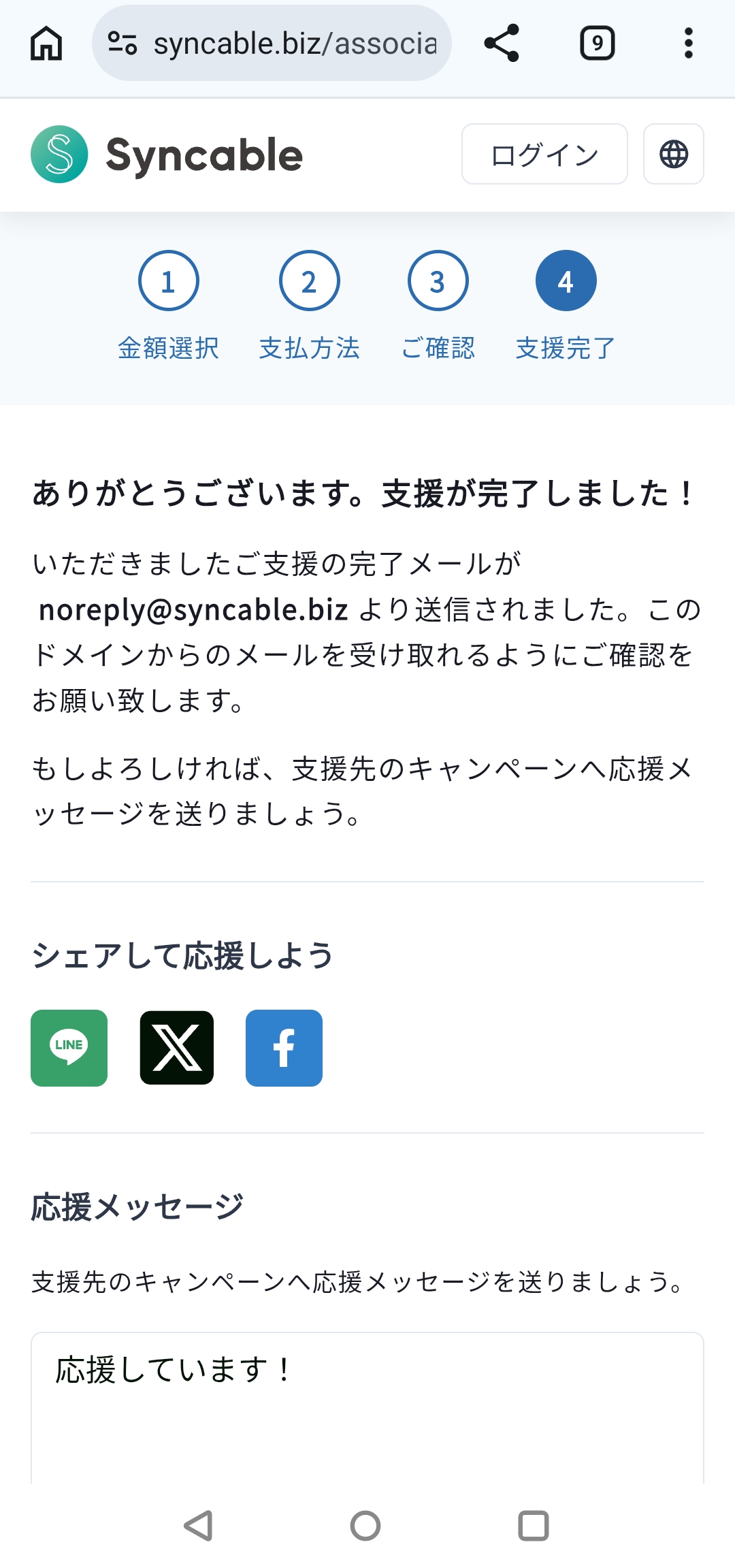The height and width of the screenshot is (1568, 735).
Task: Share the campaign on LINE
Action: [x=69, y=1048]
